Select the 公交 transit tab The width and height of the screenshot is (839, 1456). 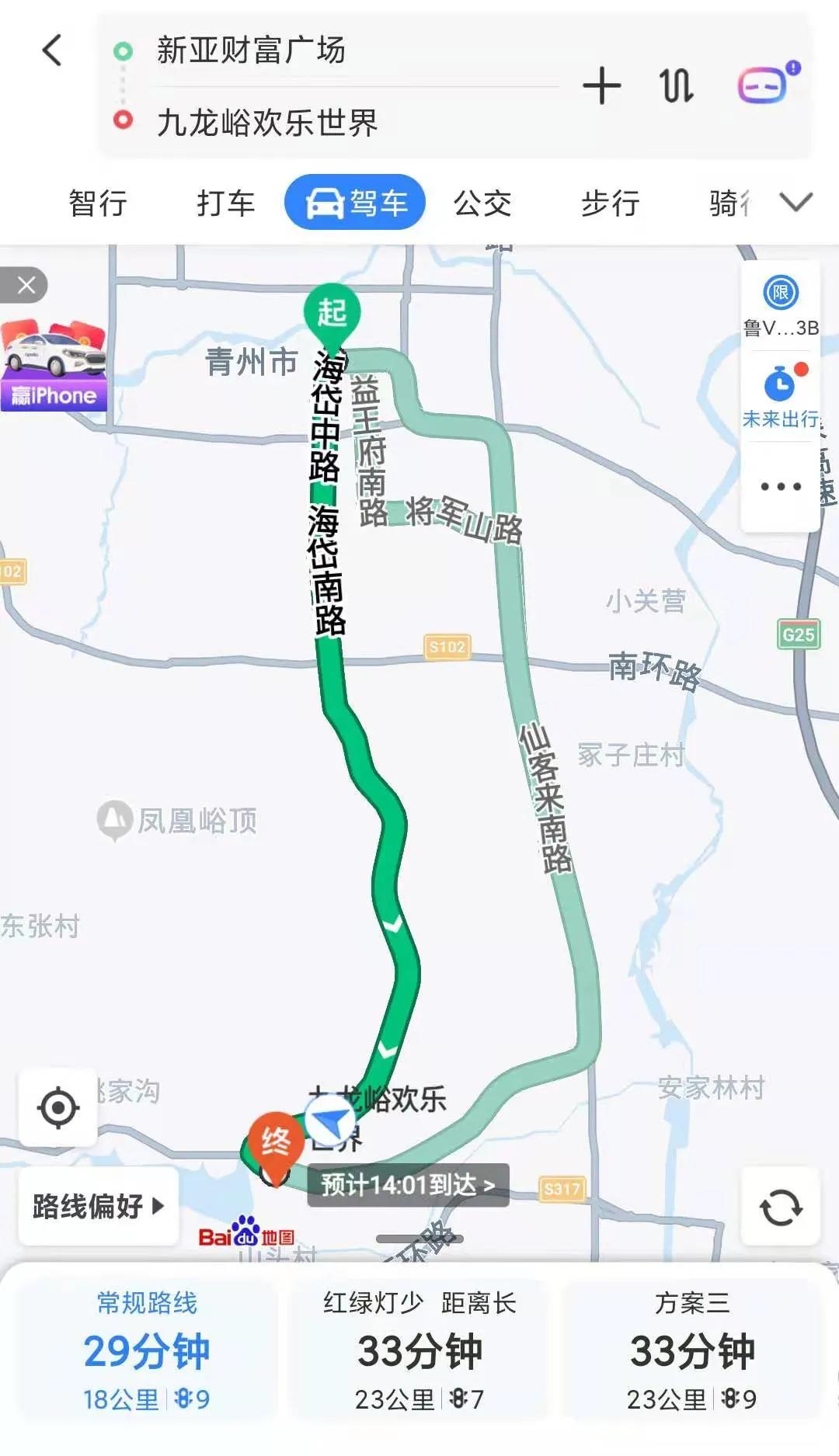(482, 203)
